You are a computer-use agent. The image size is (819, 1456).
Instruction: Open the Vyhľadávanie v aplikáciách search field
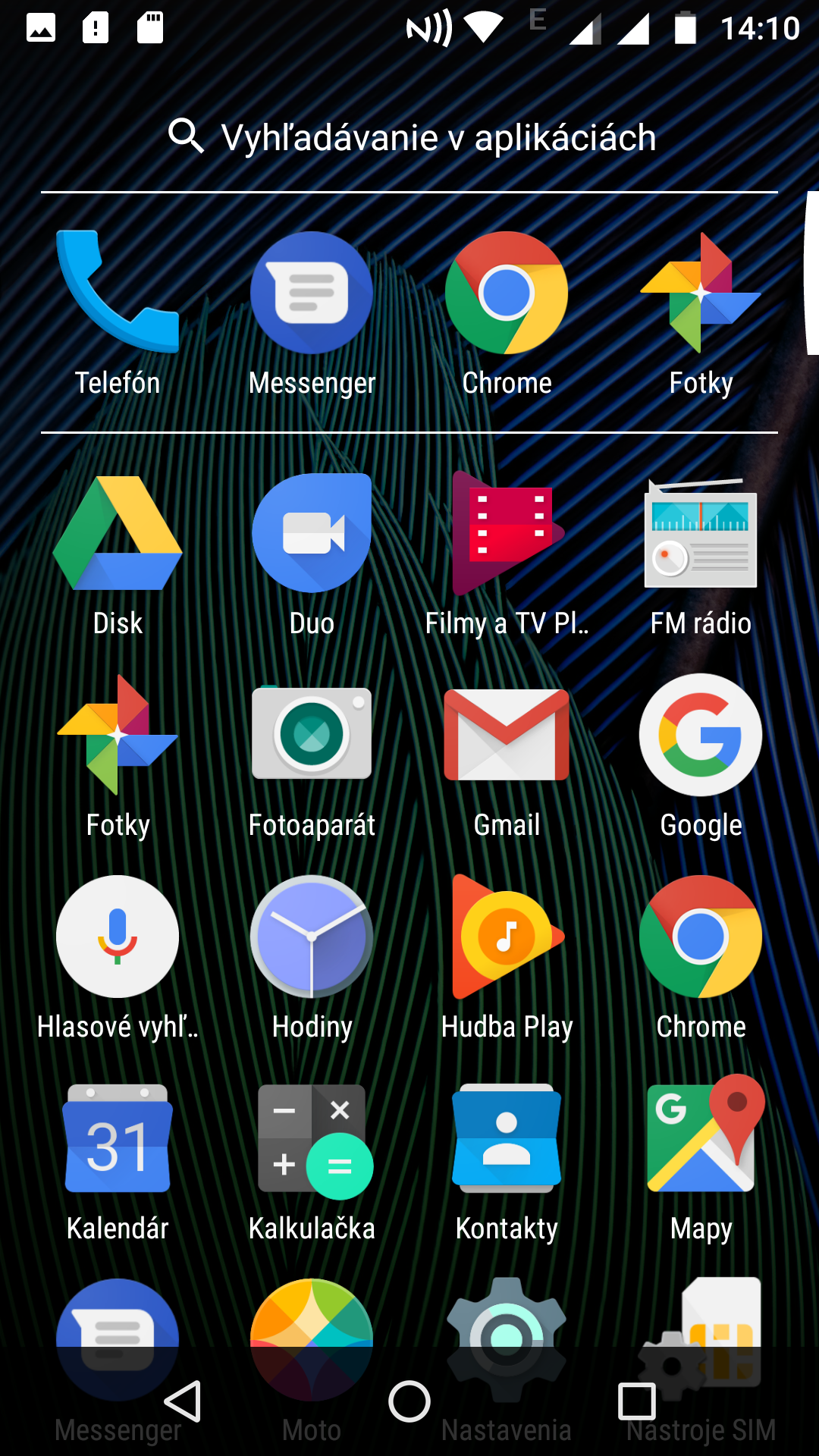coord(409,137)
